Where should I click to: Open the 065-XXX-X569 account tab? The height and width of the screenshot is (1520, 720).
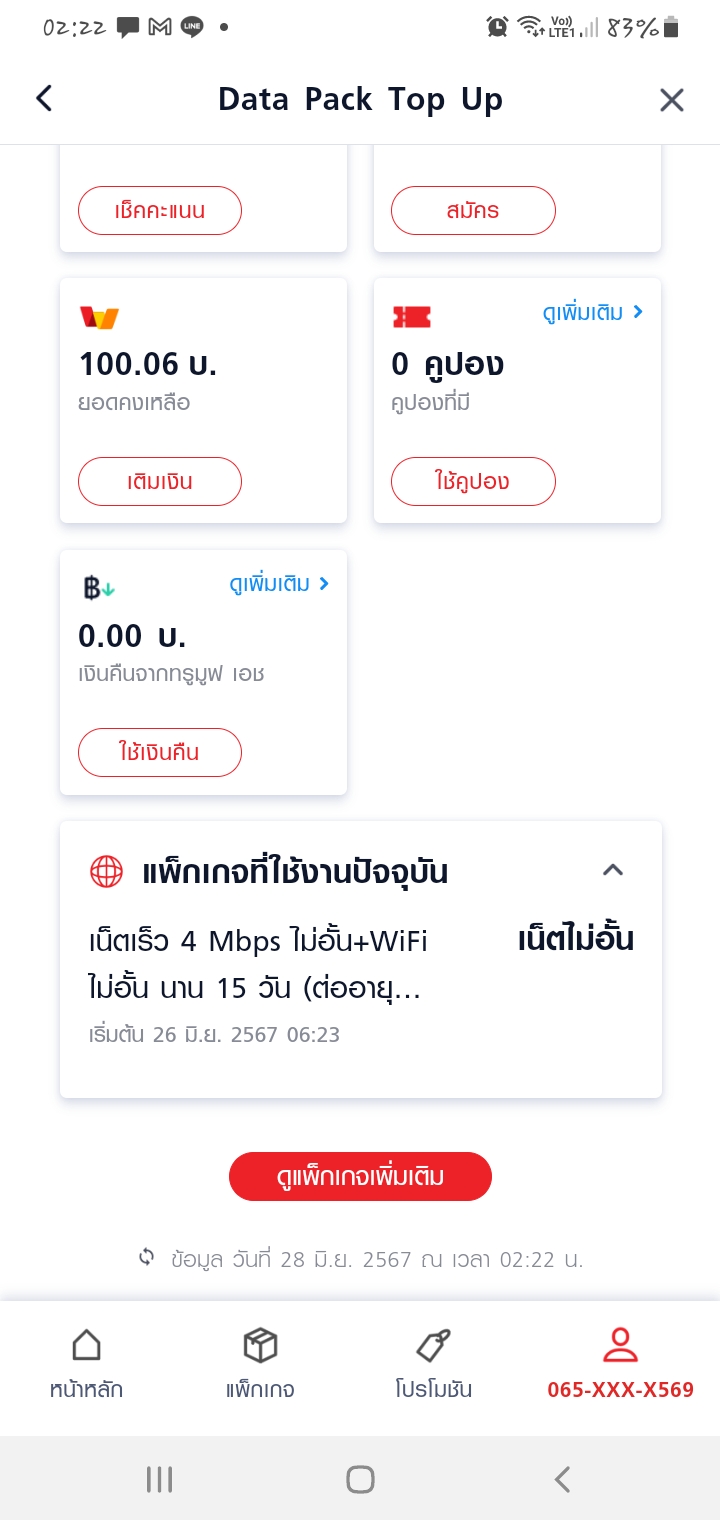tap(620, 1364)
